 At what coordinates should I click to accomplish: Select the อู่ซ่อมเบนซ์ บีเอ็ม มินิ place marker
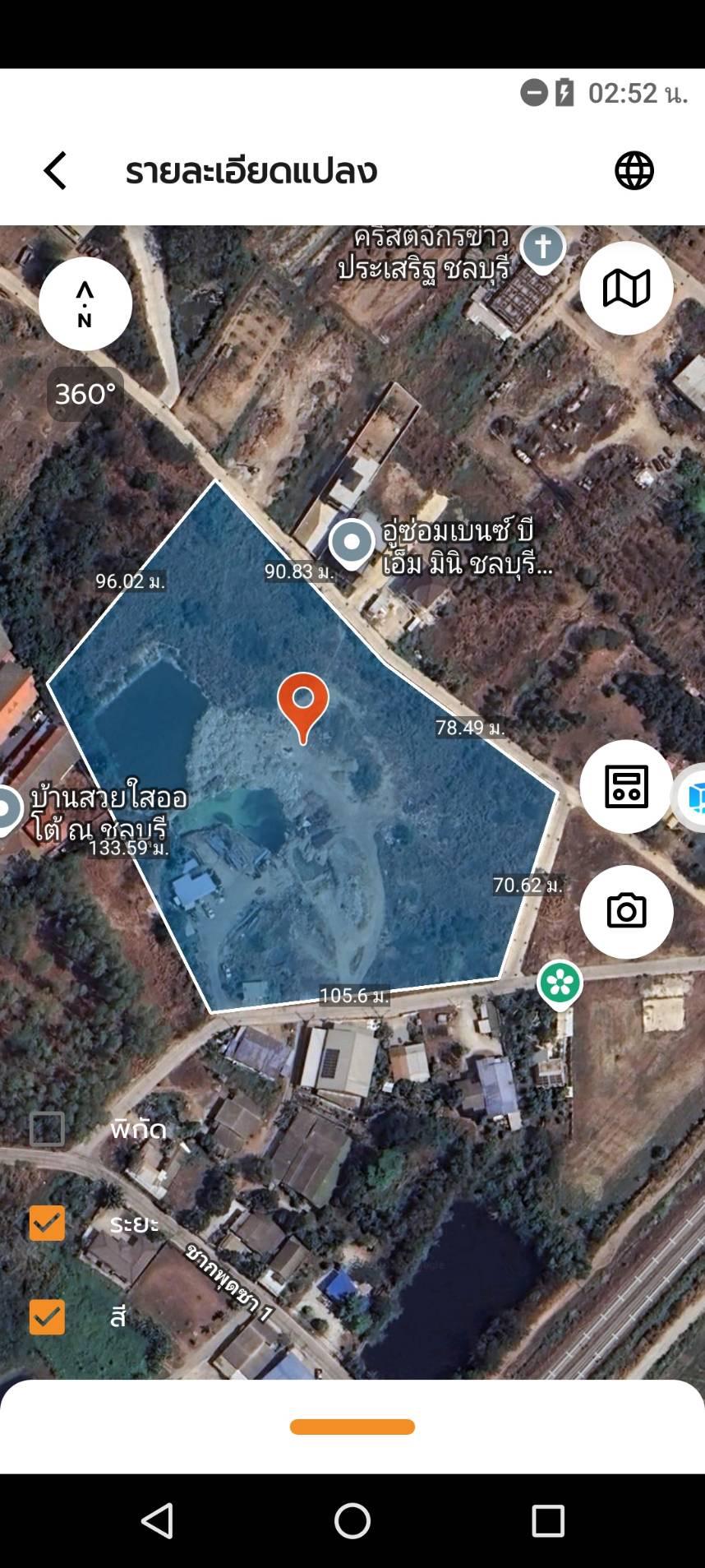pos(352,544)
